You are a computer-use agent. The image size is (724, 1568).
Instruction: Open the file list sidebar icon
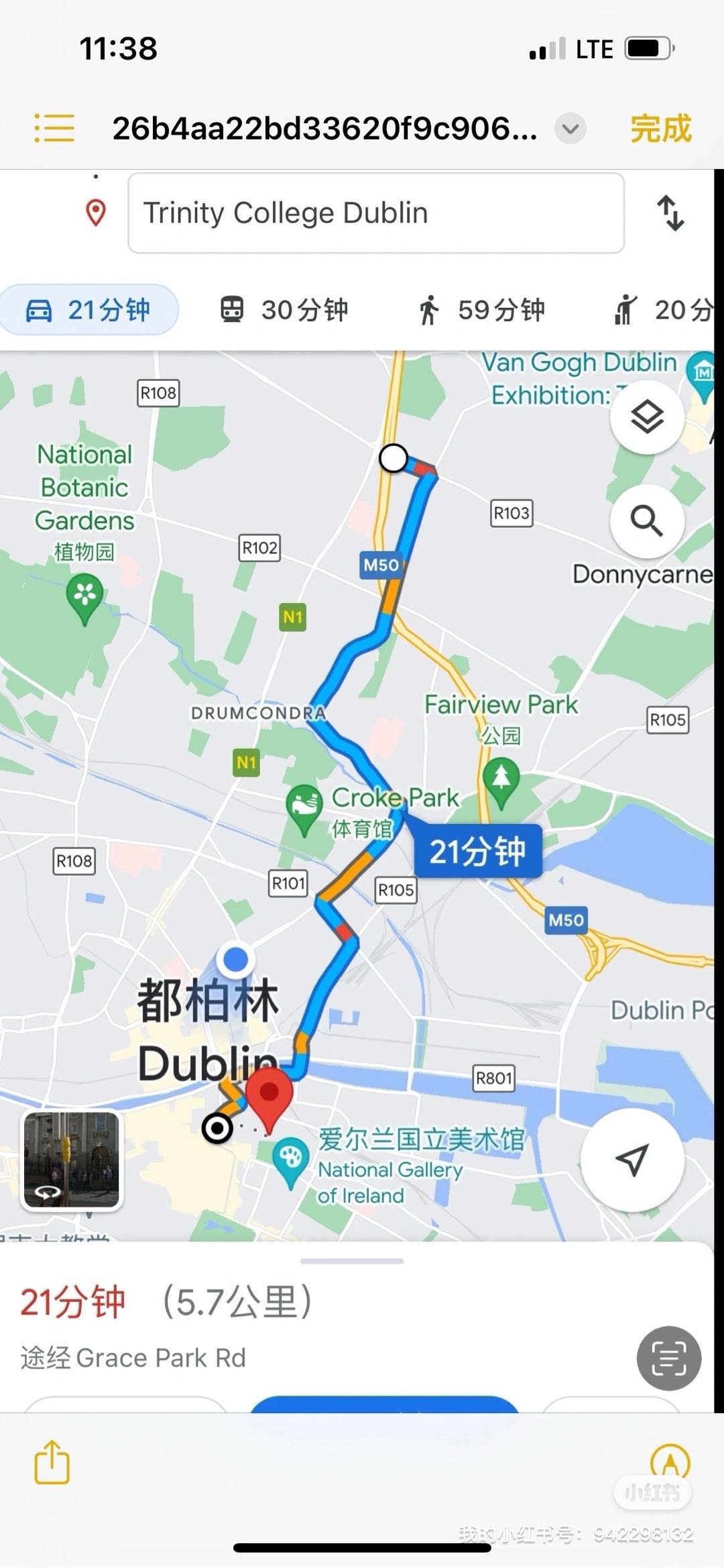pos(54,128)
